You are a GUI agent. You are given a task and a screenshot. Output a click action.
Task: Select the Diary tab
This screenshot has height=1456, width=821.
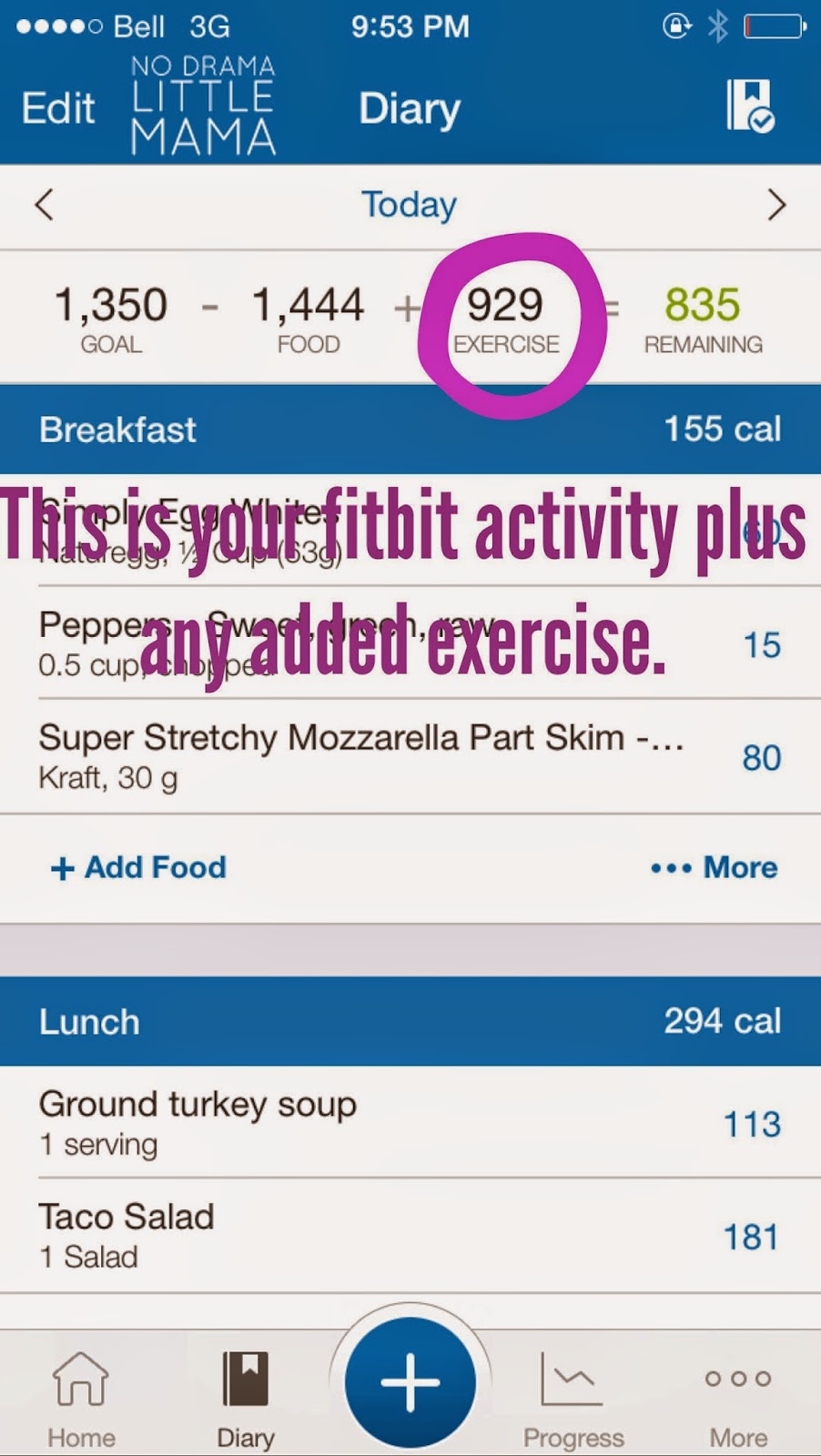(x=246, y=1399)
